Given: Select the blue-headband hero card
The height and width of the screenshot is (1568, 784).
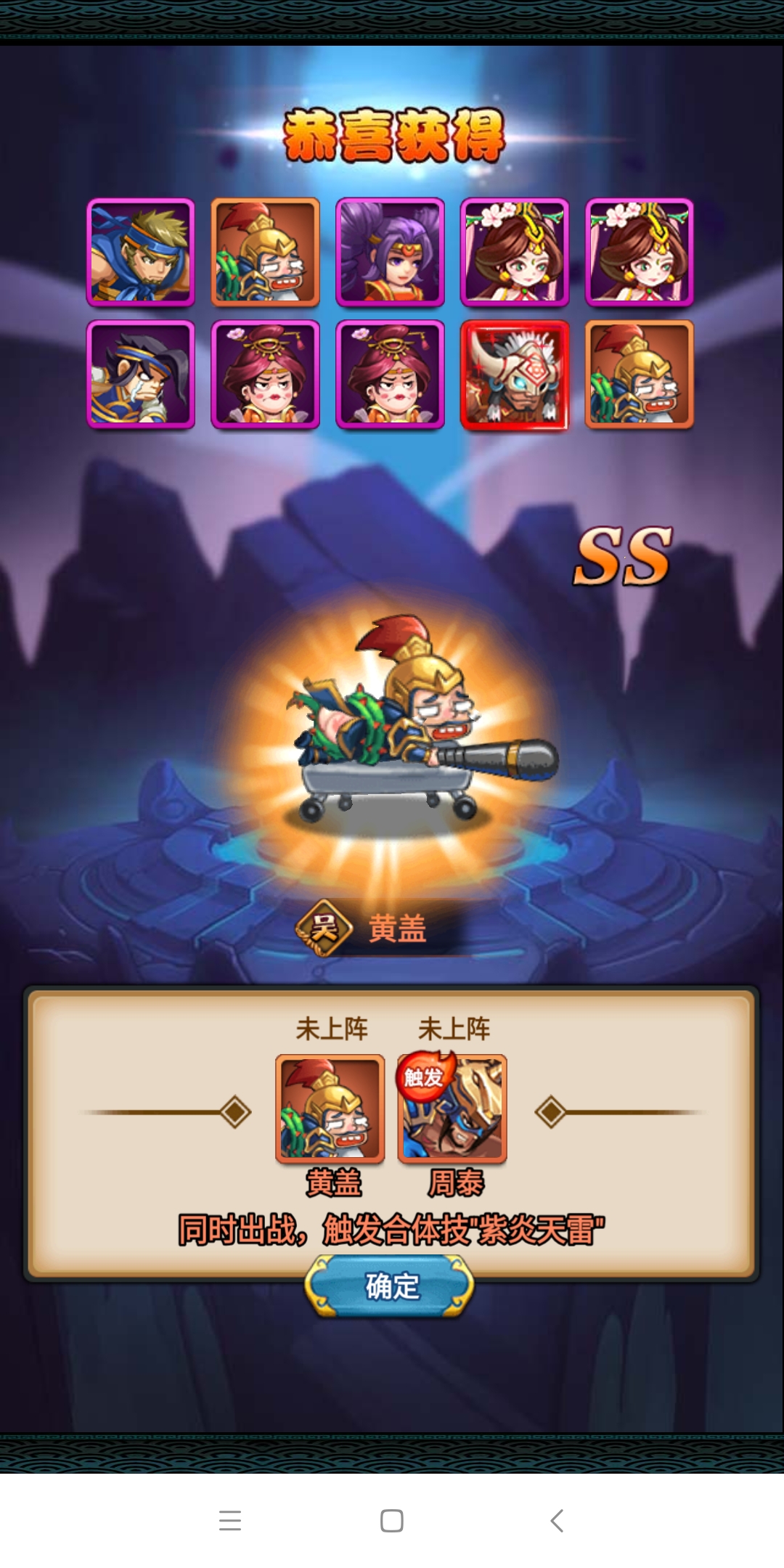Looking at the screenshot, I should pos(141,252).
